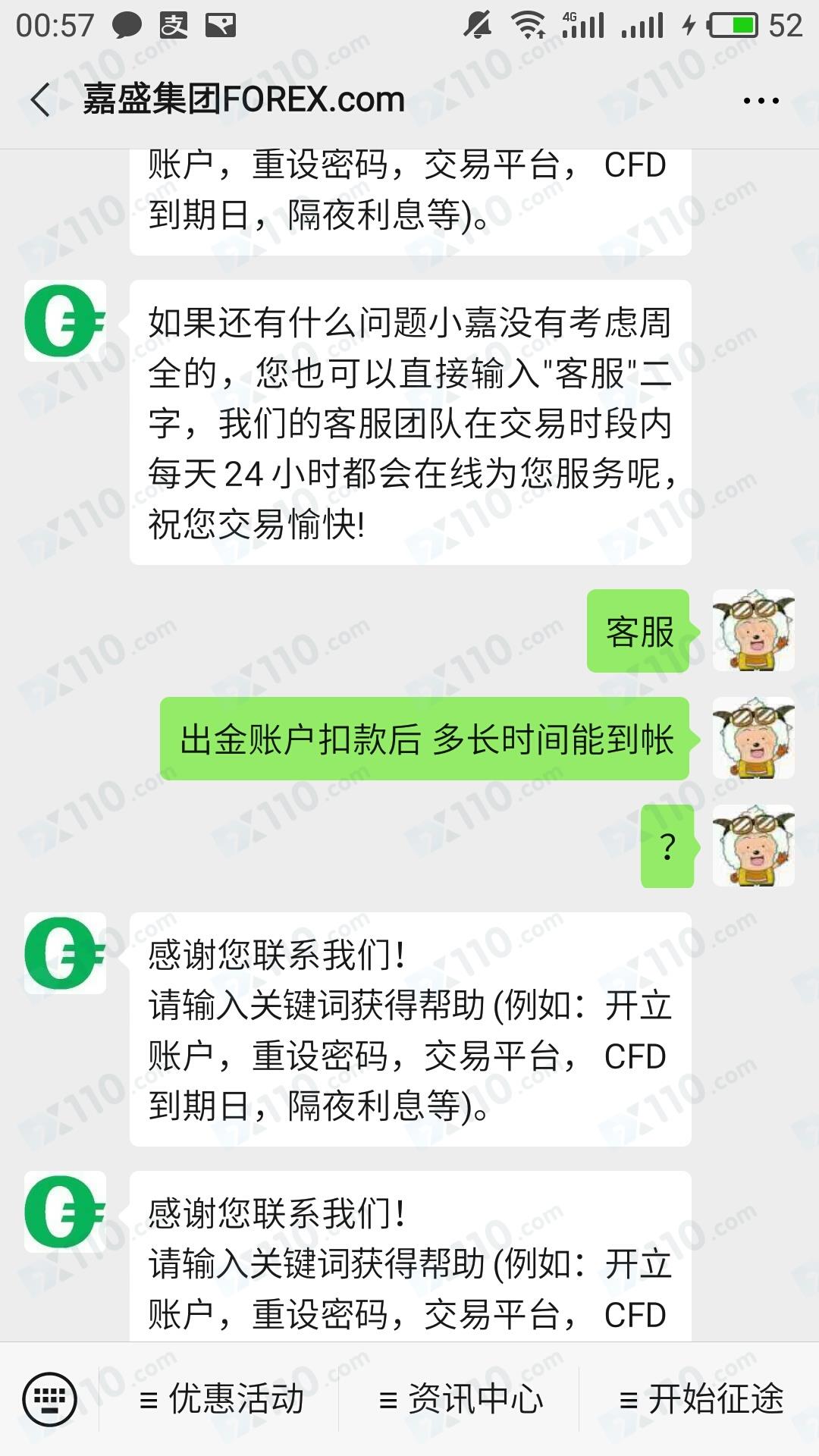Image resolution: width=819 pixels, height=1456 pixels.
Task: Open the 优惠活动 menu
Action: click(x=223, y=1399)
